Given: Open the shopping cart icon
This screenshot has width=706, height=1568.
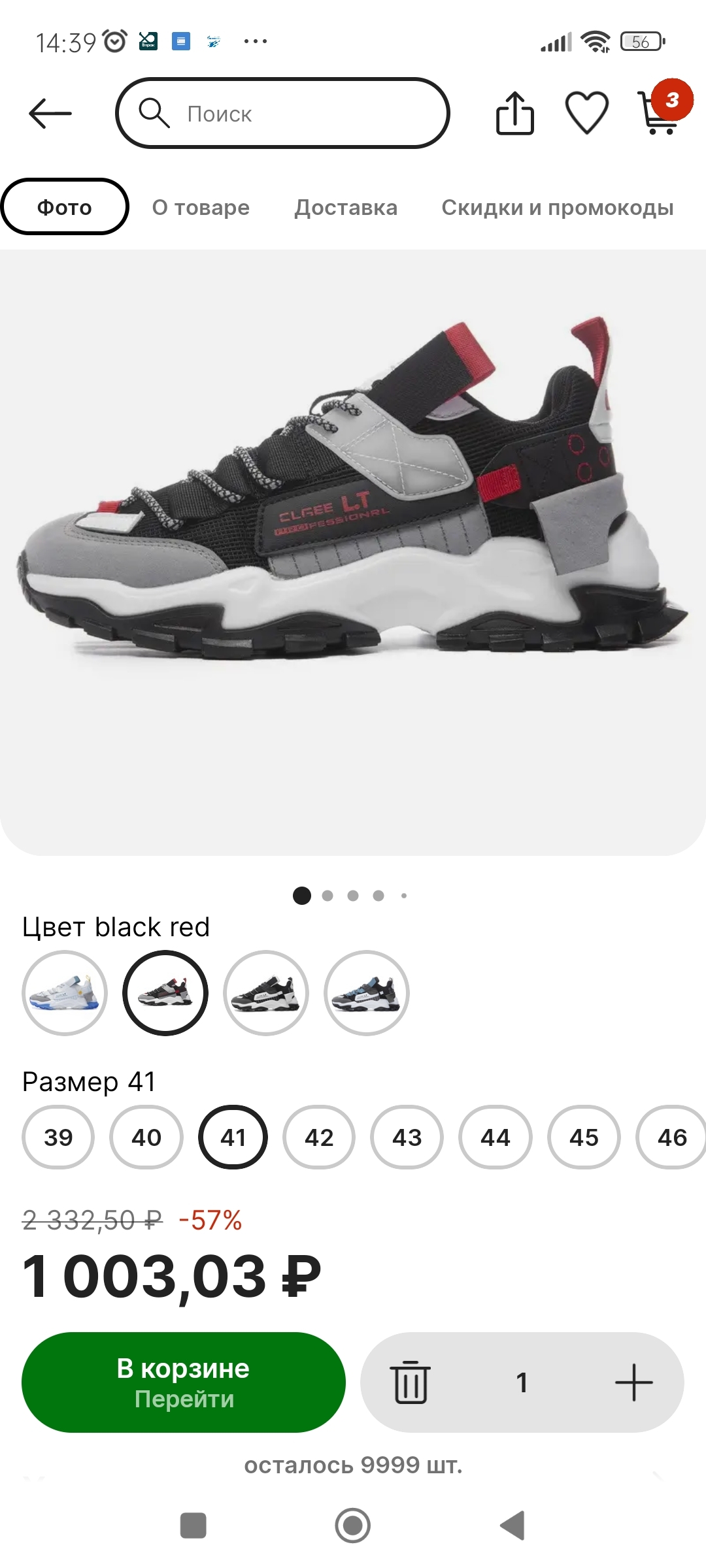Looking at the screenshot, I should (659, 114).
